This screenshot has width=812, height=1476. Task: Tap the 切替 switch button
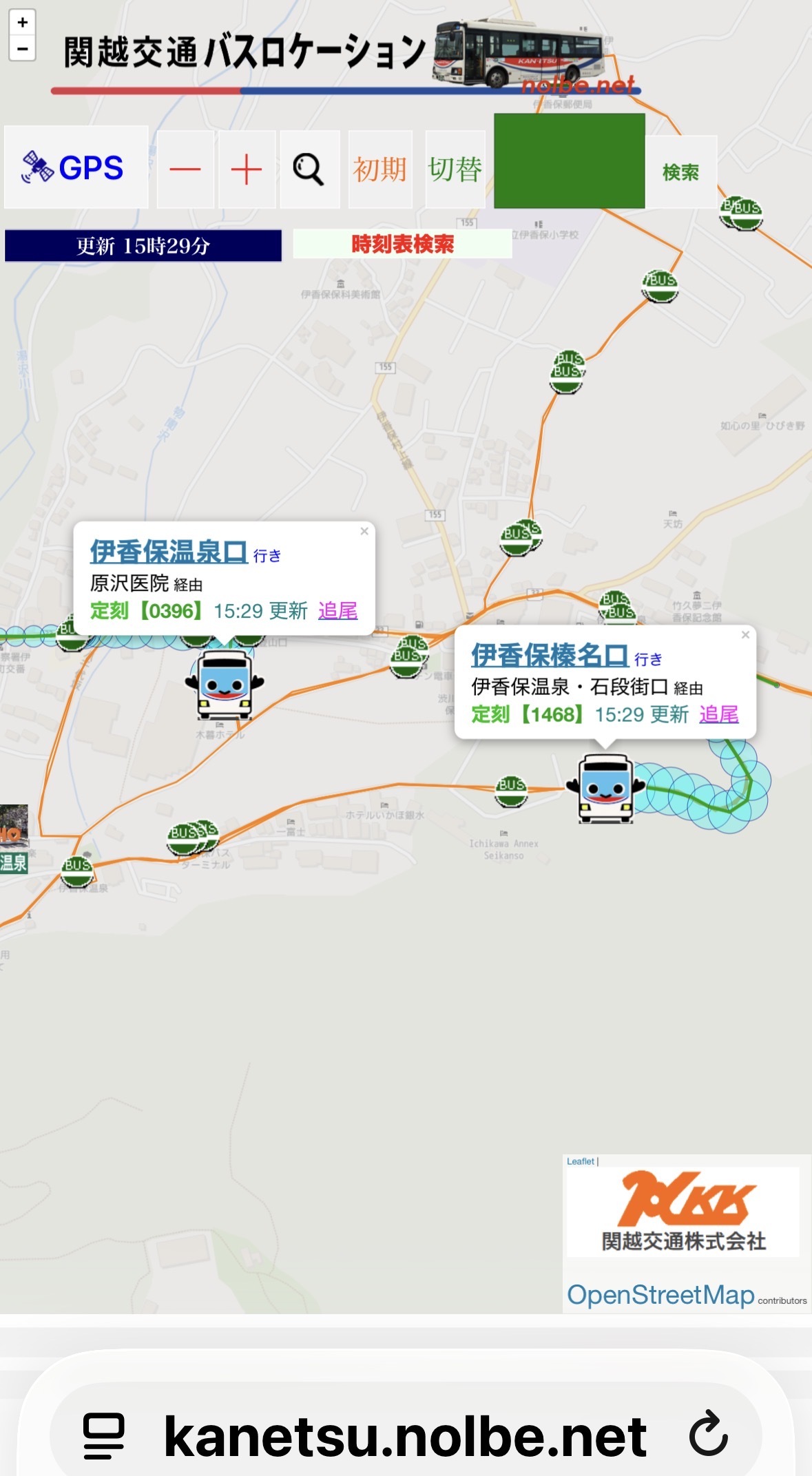pos(455,169)
